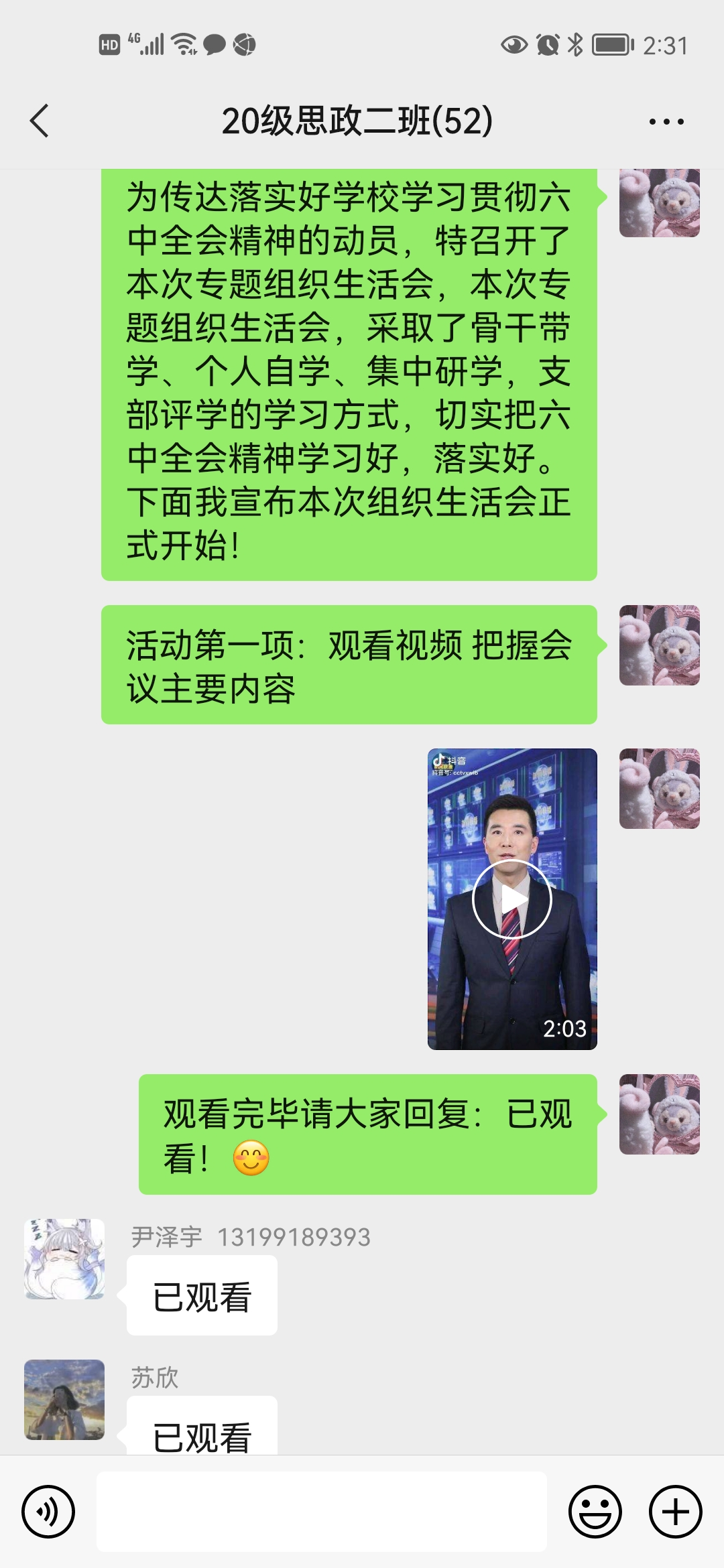Open the plus attachments menu
This screenshot has height=1568, width=724.
tap(675, 1512)
